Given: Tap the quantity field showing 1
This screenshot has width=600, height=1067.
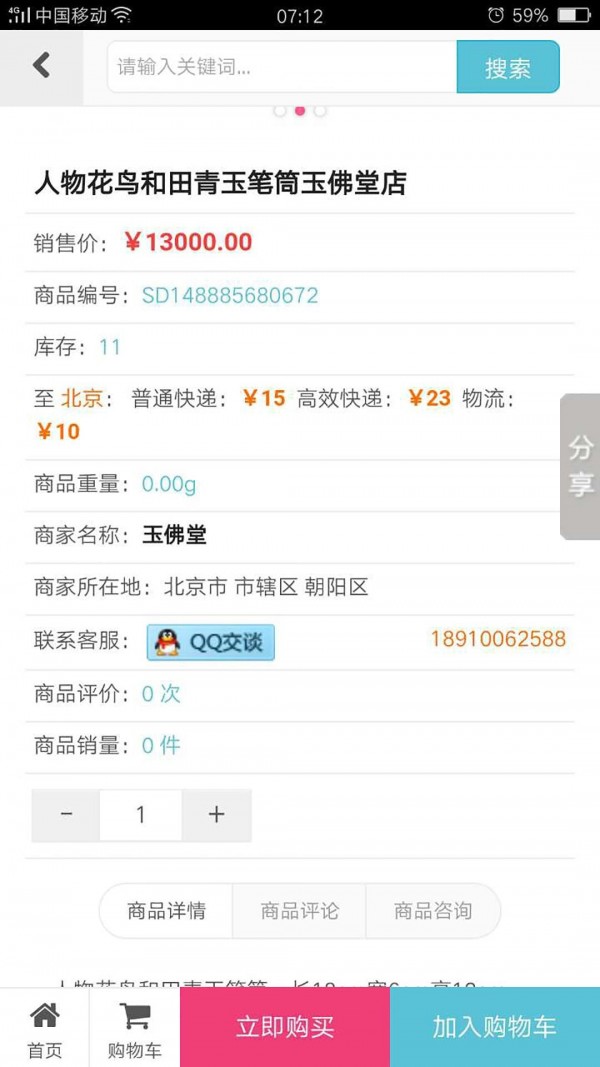Looking at the screenshot, I should coord(141,815).
